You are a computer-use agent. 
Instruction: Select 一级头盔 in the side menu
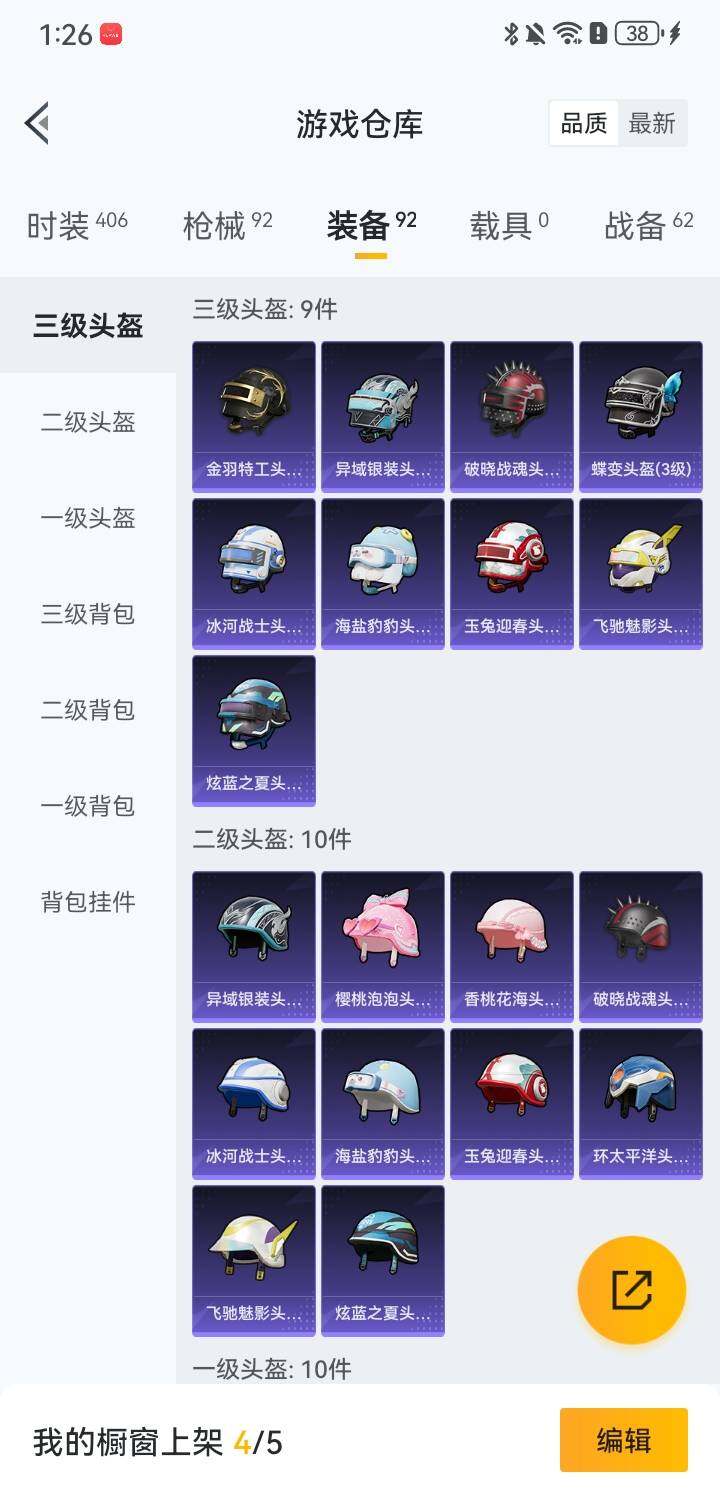(x=88, y=518)
